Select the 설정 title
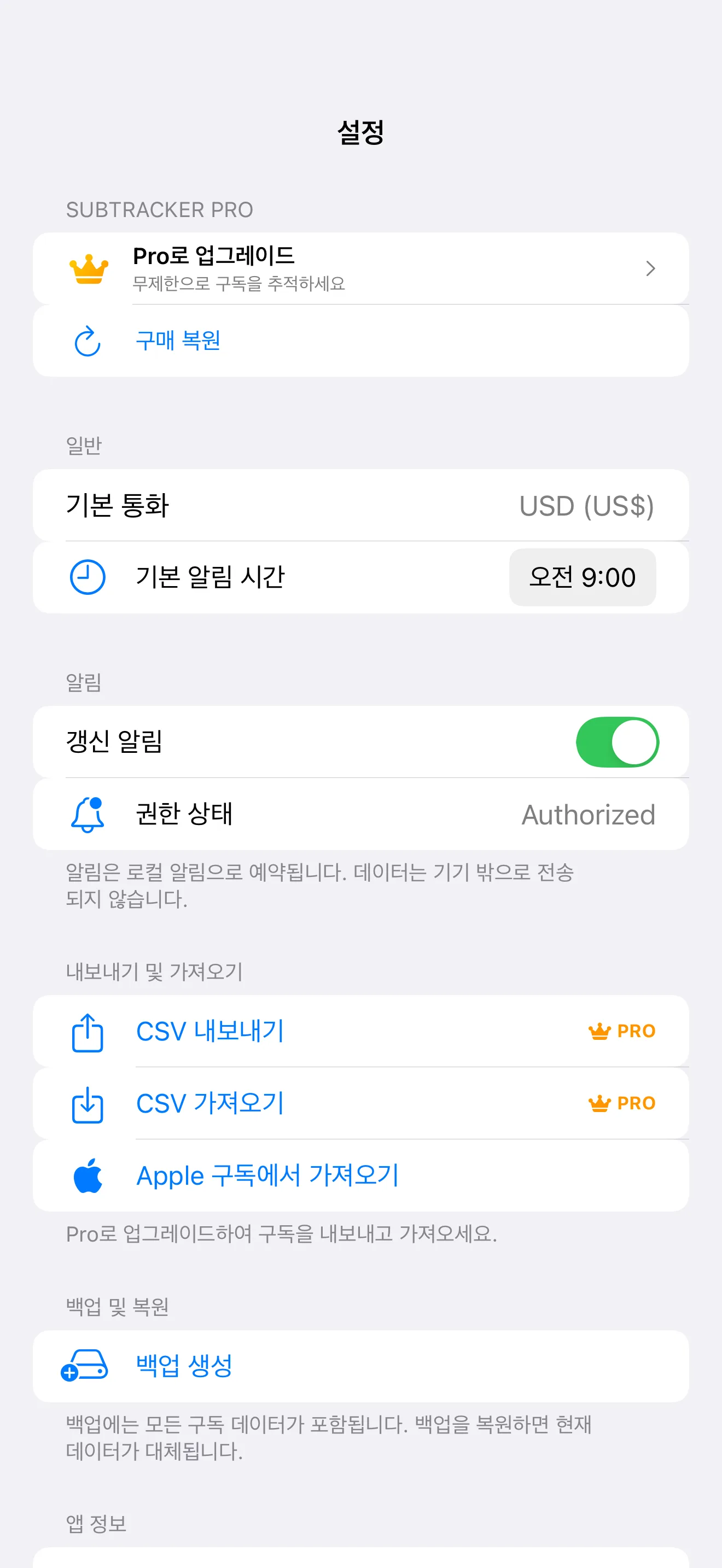The width and height of the screenshot is (722, 1568). pyautogui.click(x=361, y=134)
